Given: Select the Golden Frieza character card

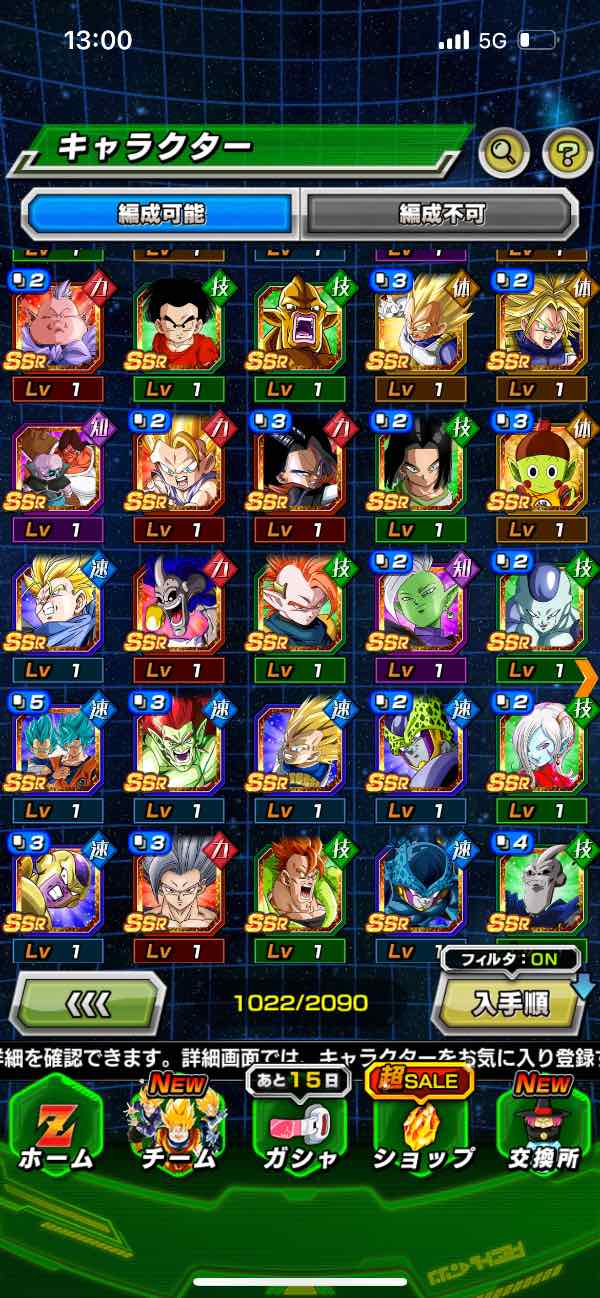Looking at the screenshot, I should [56, 882].
